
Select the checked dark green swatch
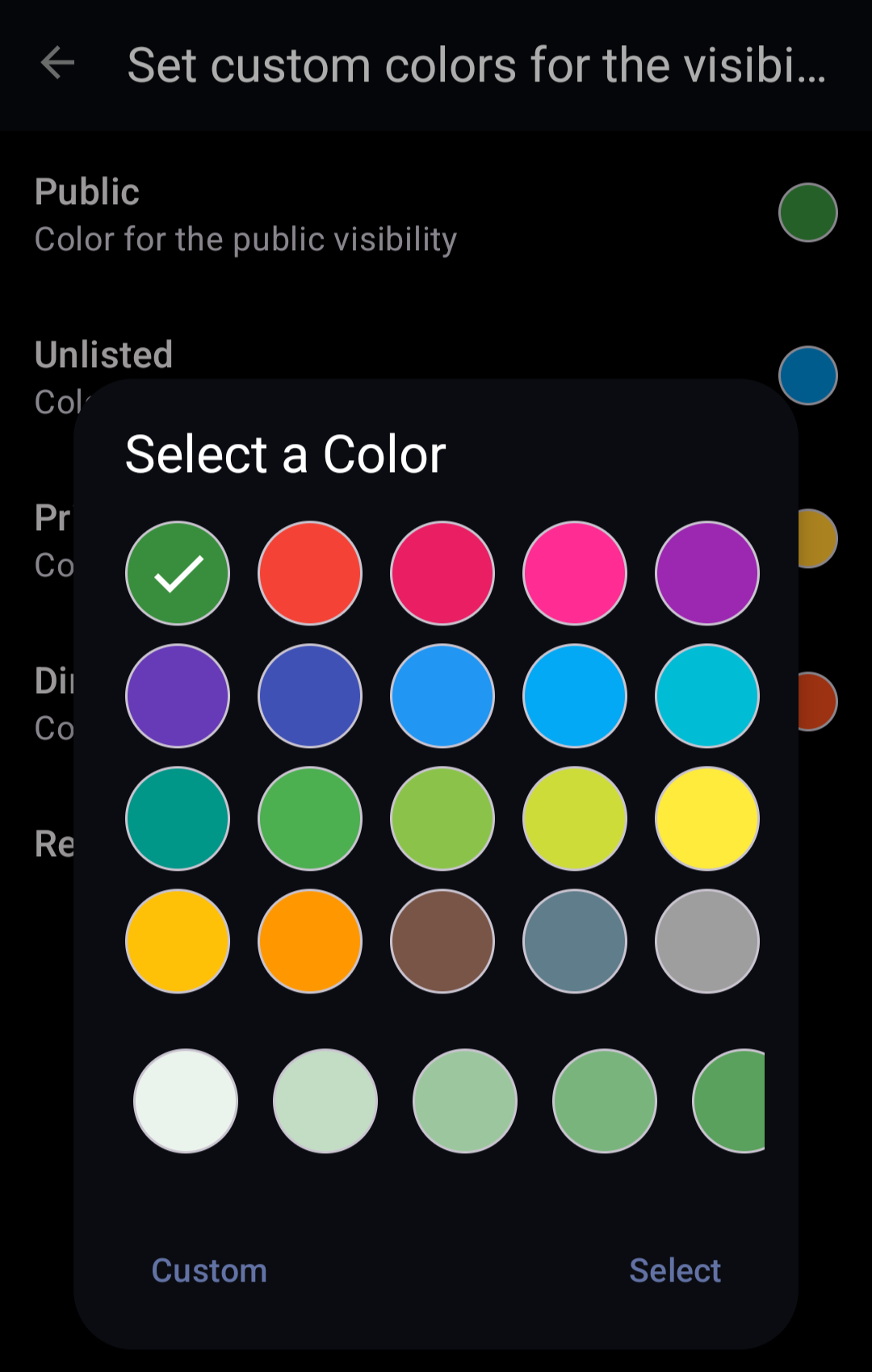178,573
